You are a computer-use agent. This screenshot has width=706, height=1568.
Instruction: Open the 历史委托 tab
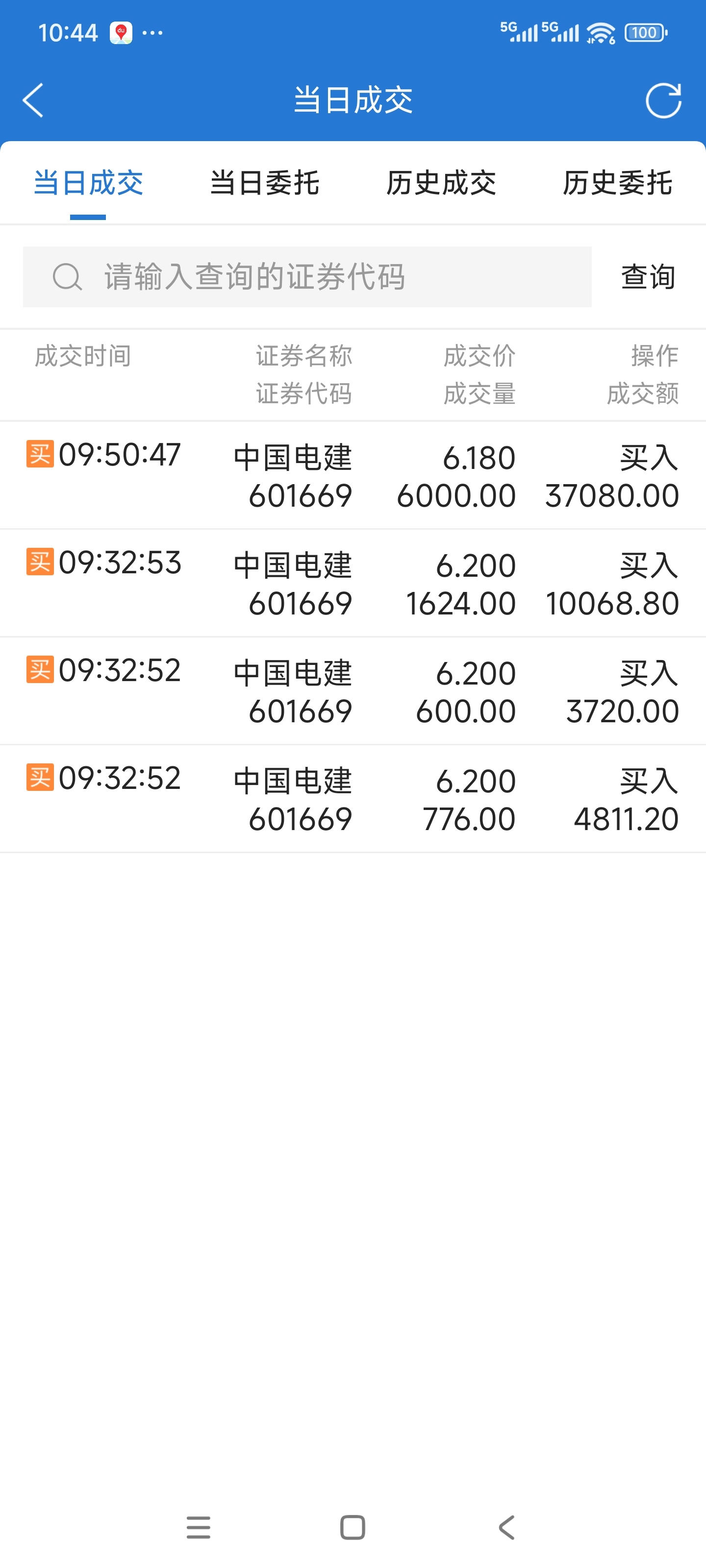coord(618,183)
